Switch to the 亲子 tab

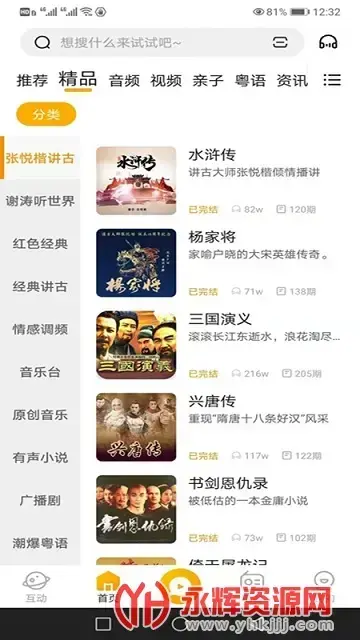[208, 80]
